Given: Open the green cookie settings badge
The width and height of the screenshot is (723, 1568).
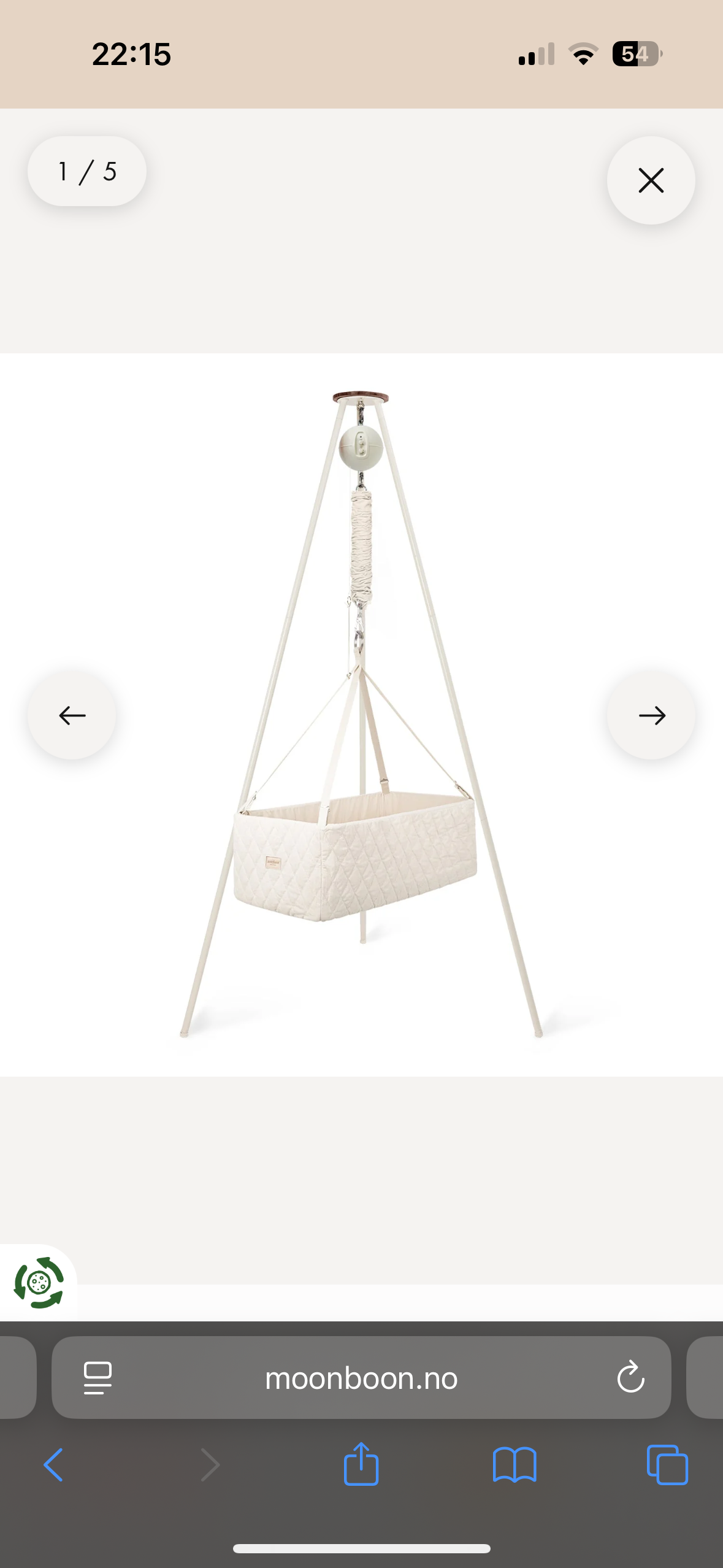Looking at the screenshot, I should pyautogui.click(x=39, y=1282).
